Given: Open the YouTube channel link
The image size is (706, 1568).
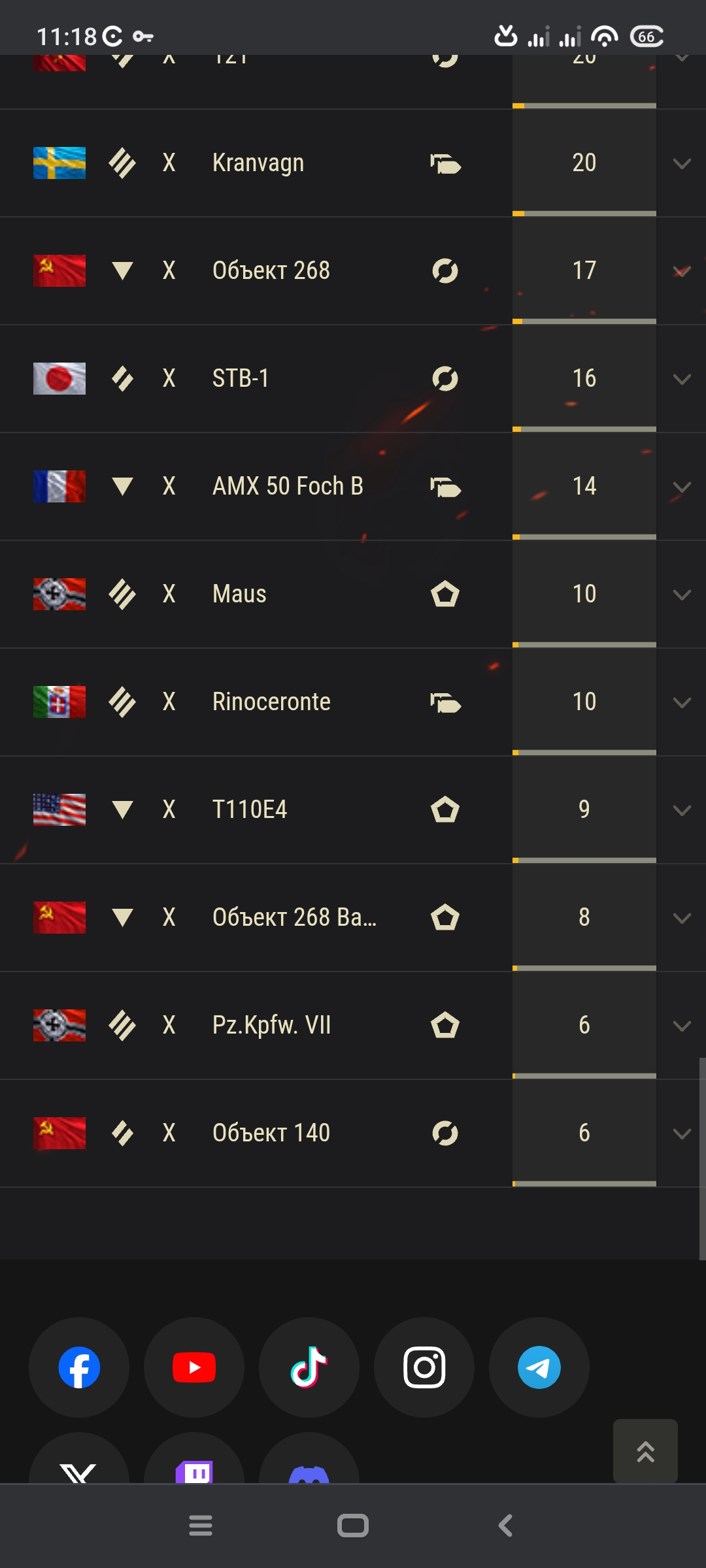Looking at the screenshot, I should [x=194, y=1367].
